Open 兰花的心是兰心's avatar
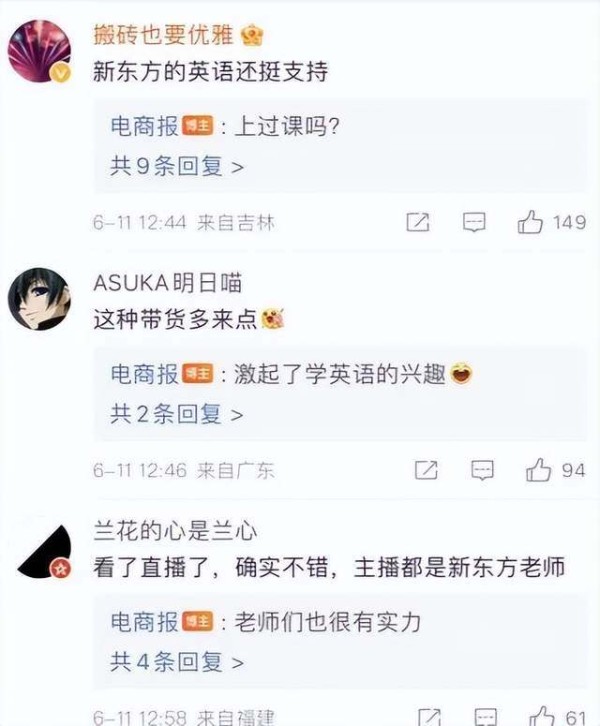Screen dimensions: 600x726 click(x=39, y=548)
